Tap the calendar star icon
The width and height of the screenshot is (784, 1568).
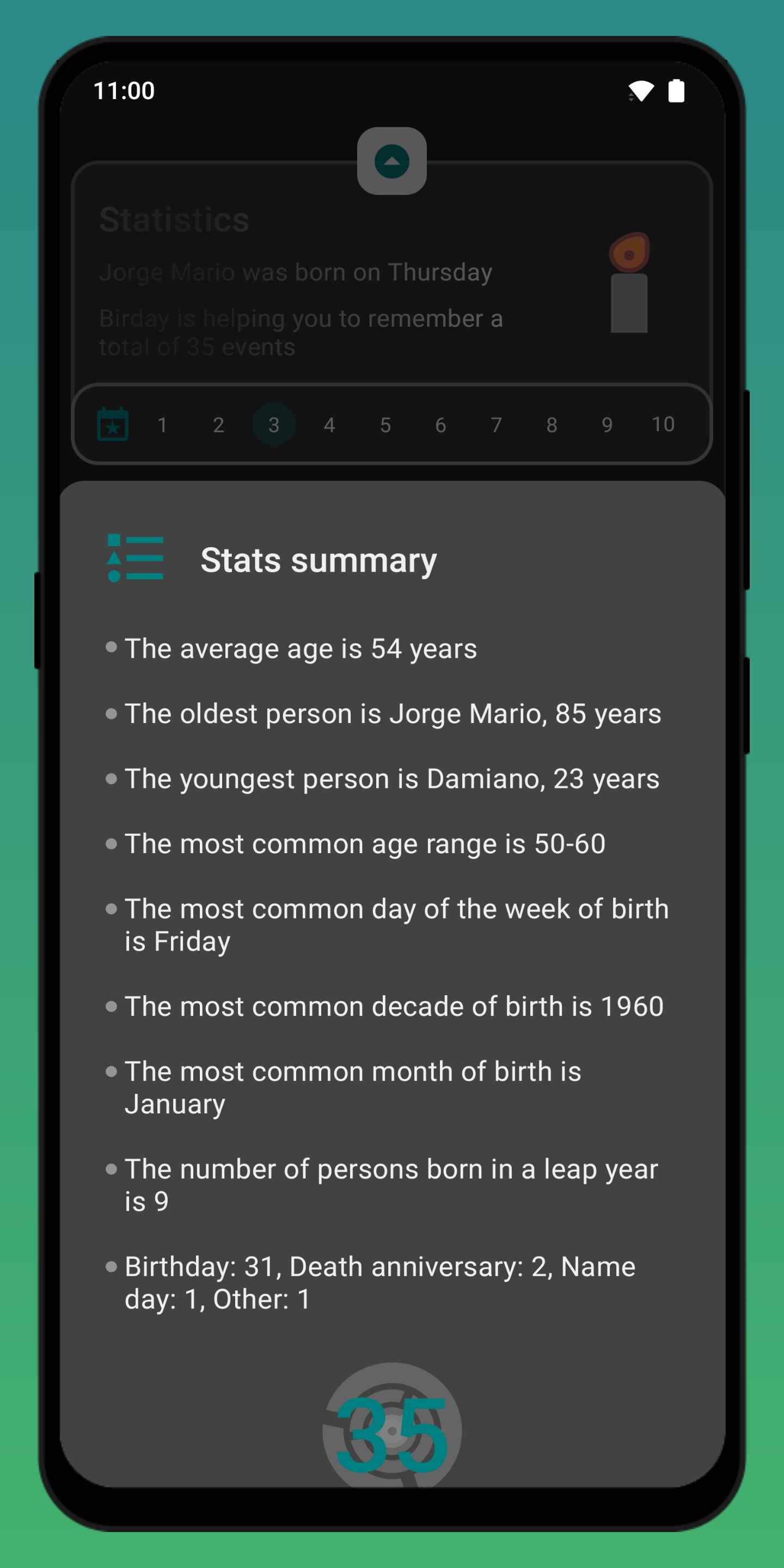tap(113, 424)
